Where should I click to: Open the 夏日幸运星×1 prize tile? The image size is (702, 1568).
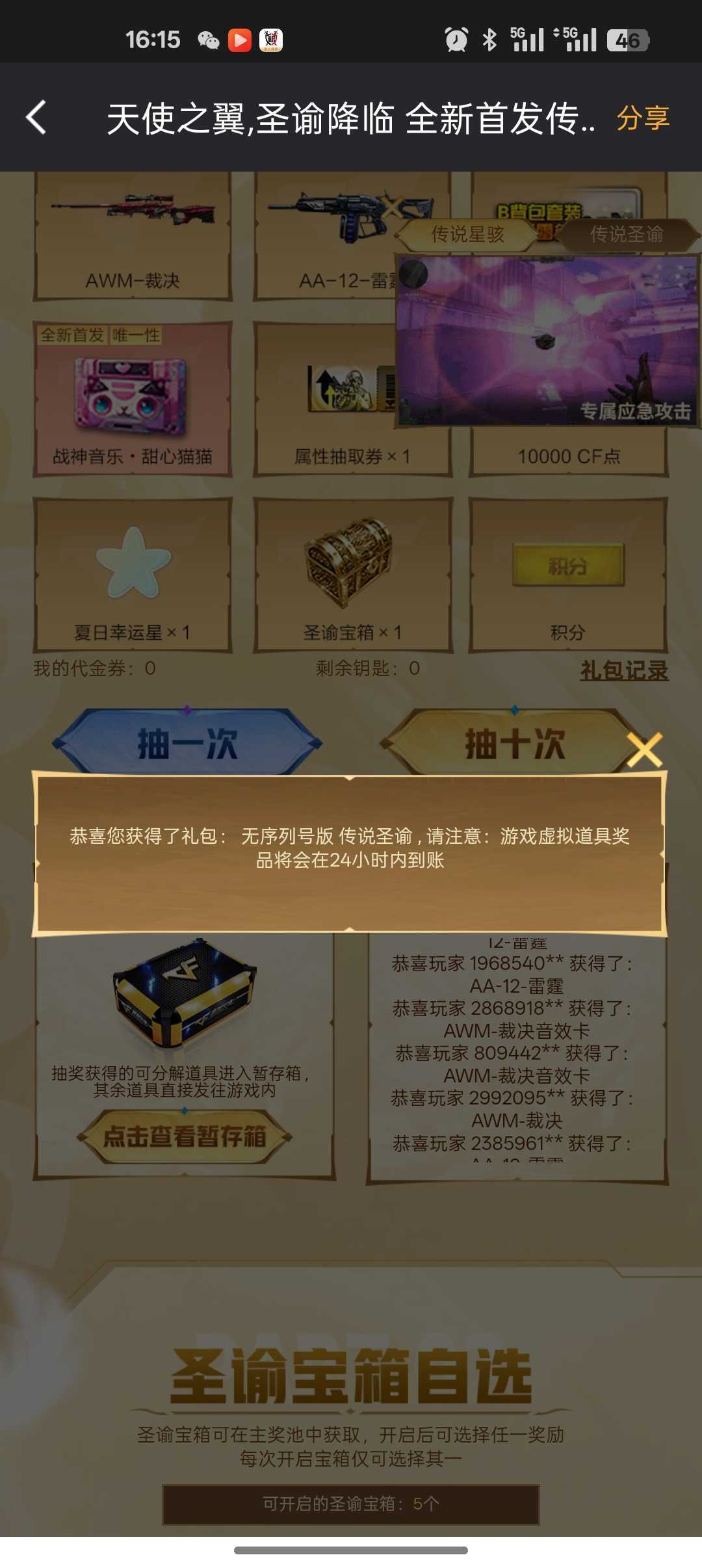(x=133, y=575)
